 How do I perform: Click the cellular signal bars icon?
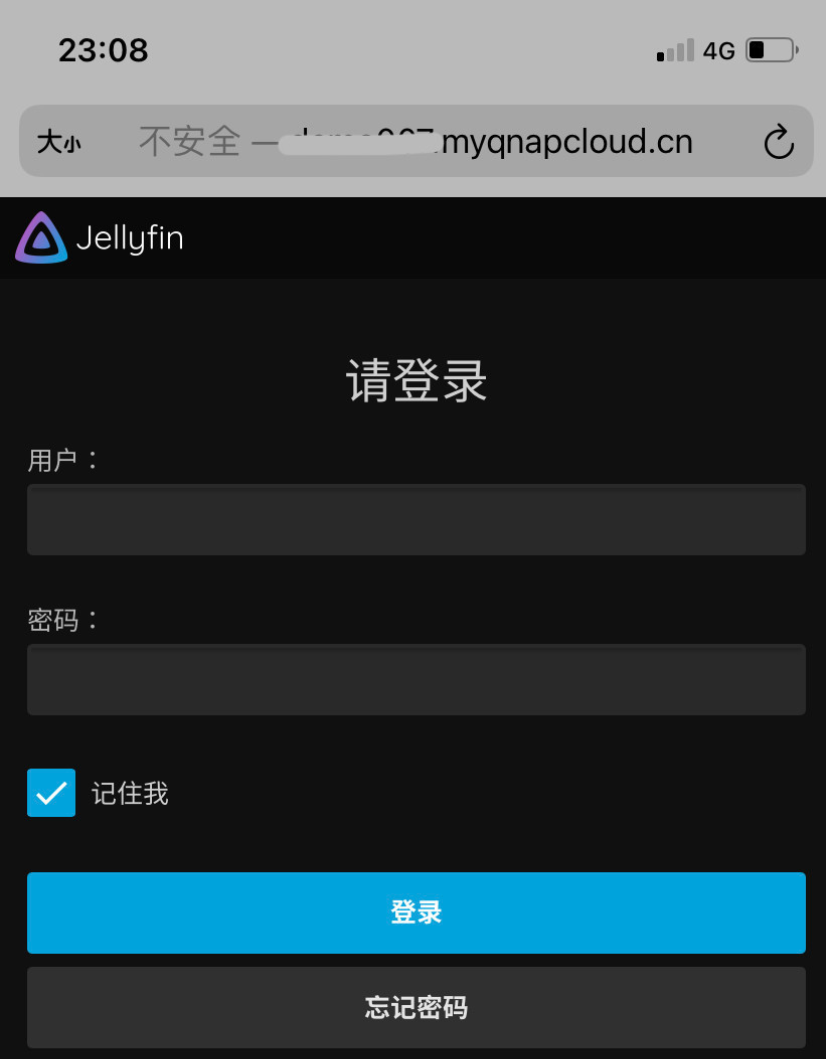coord(671,51)
